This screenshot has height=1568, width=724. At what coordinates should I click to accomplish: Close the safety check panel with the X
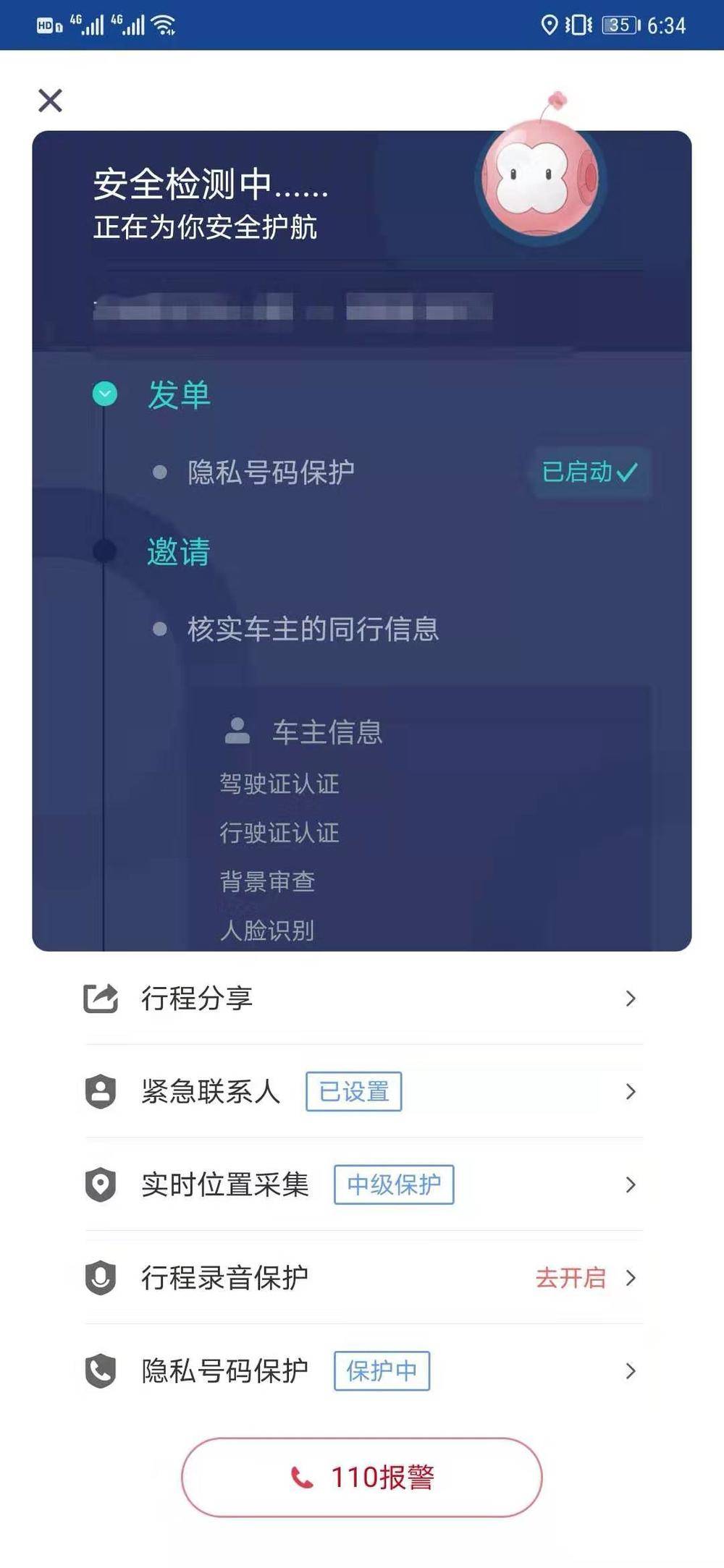pos(49,100)
